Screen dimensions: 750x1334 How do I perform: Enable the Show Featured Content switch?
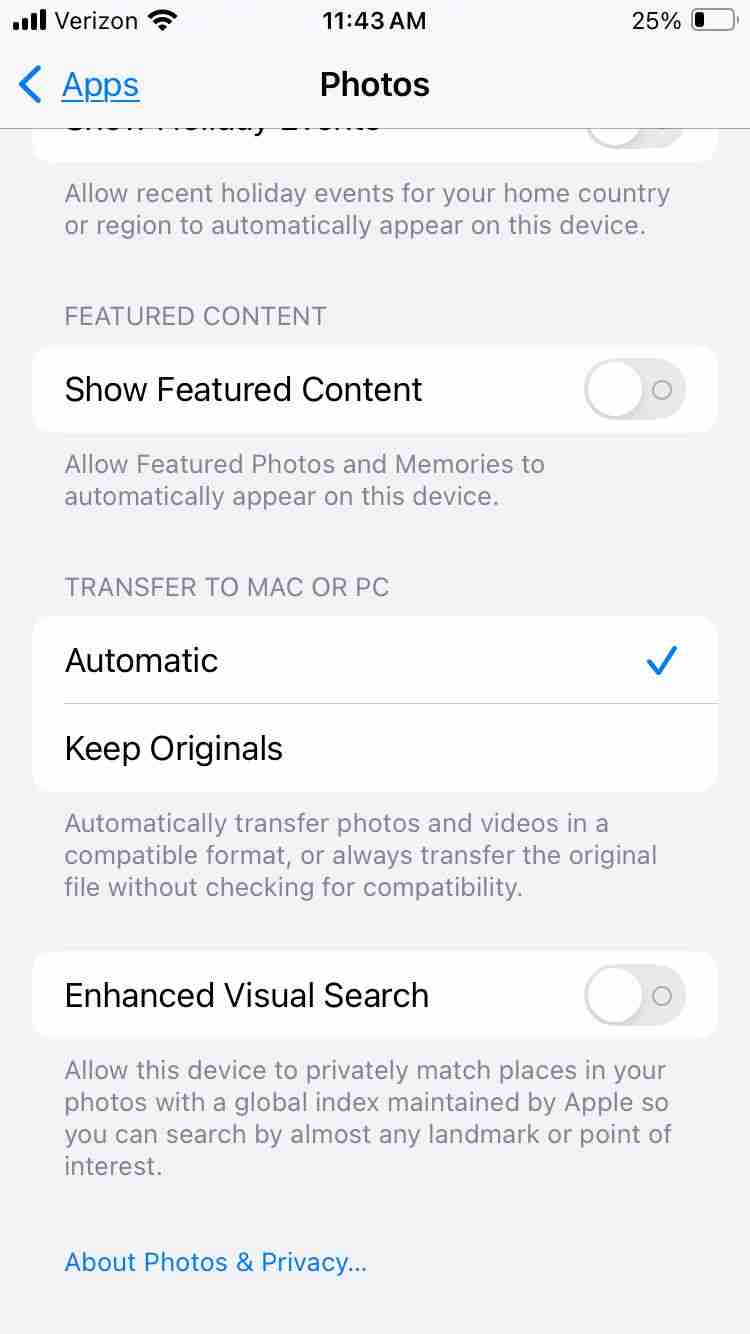tap(634, 389)
